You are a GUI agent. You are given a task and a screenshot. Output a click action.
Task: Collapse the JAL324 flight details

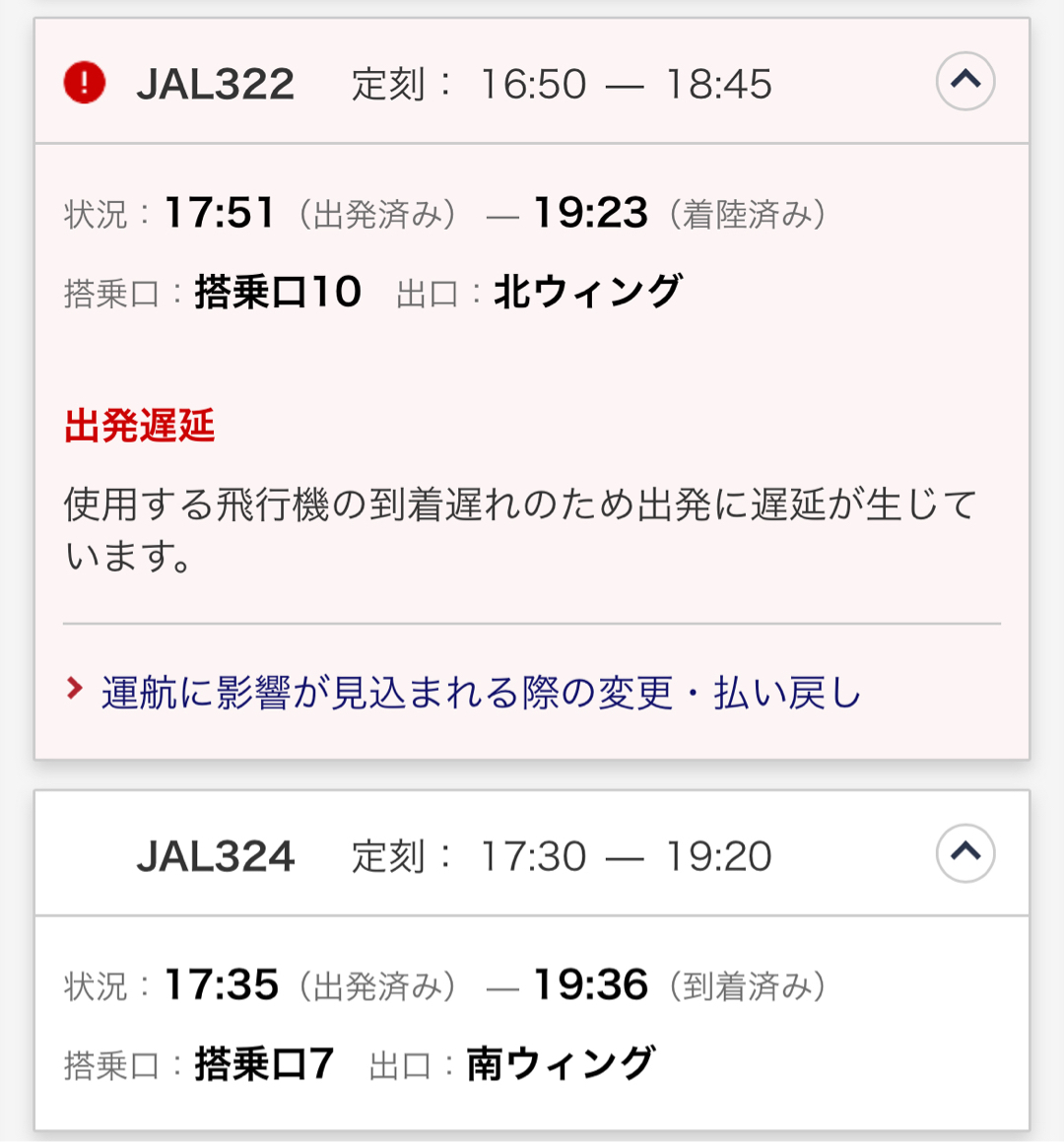[x=964, y=853]
